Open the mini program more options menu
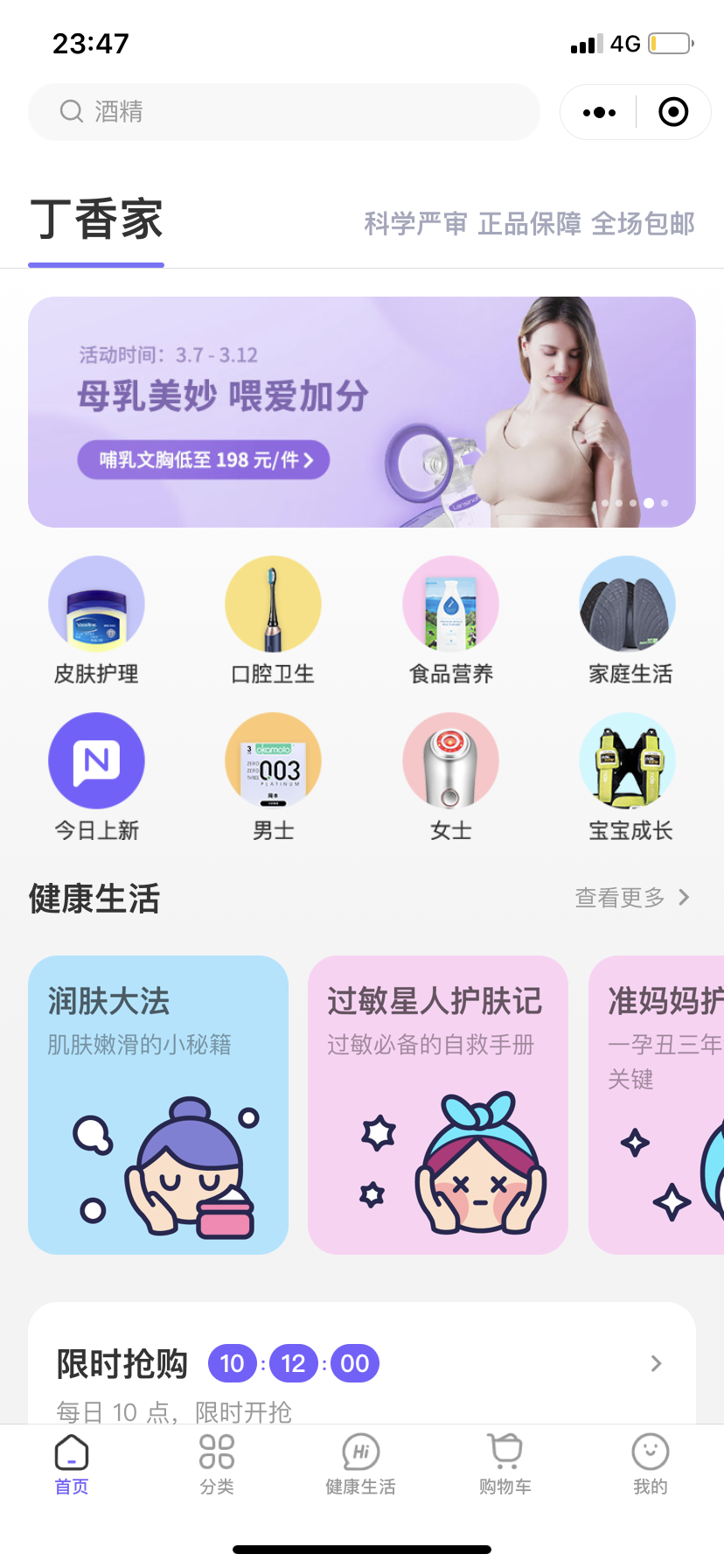The width and height of the screenshot is (724, 1568). click(x=599, y=112)
